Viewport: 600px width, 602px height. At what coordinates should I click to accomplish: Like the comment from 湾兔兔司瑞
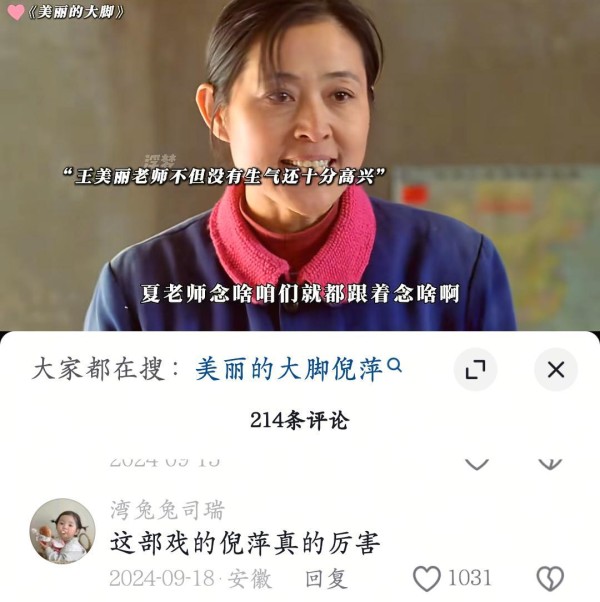(x=428, y=578)
